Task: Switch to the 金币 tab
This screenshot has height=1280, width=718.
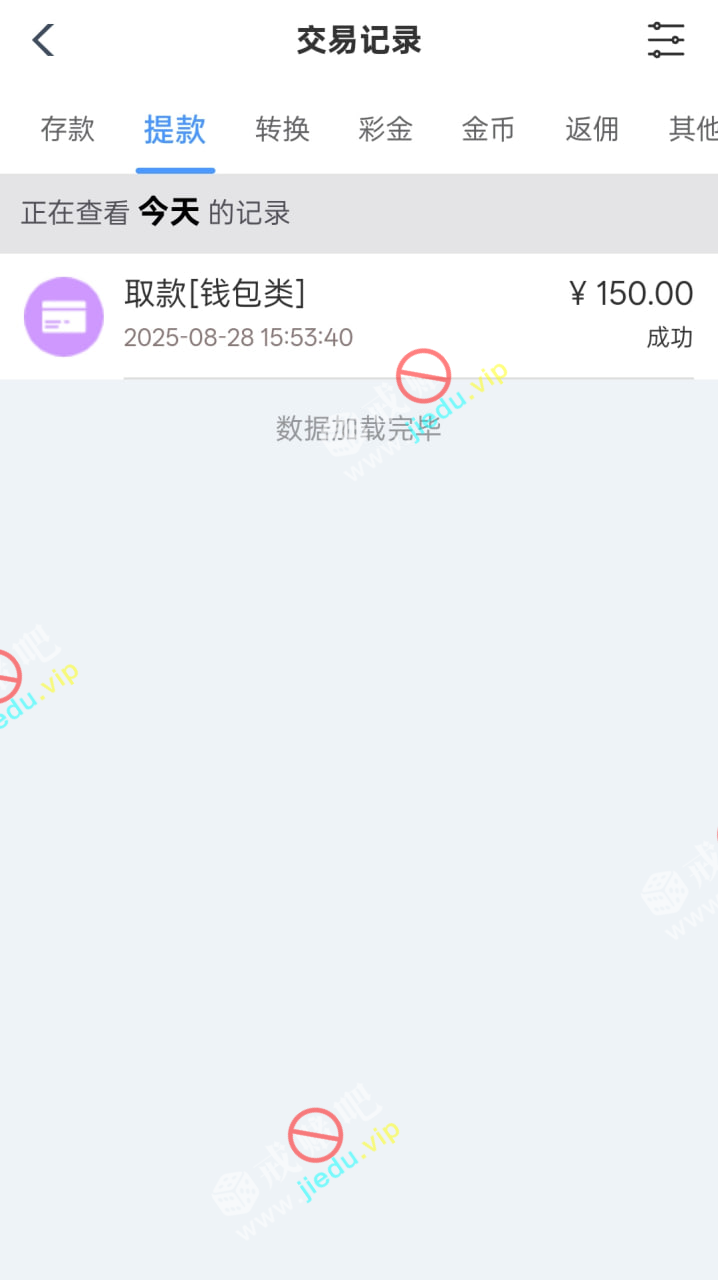Action: tap(488, 129)
